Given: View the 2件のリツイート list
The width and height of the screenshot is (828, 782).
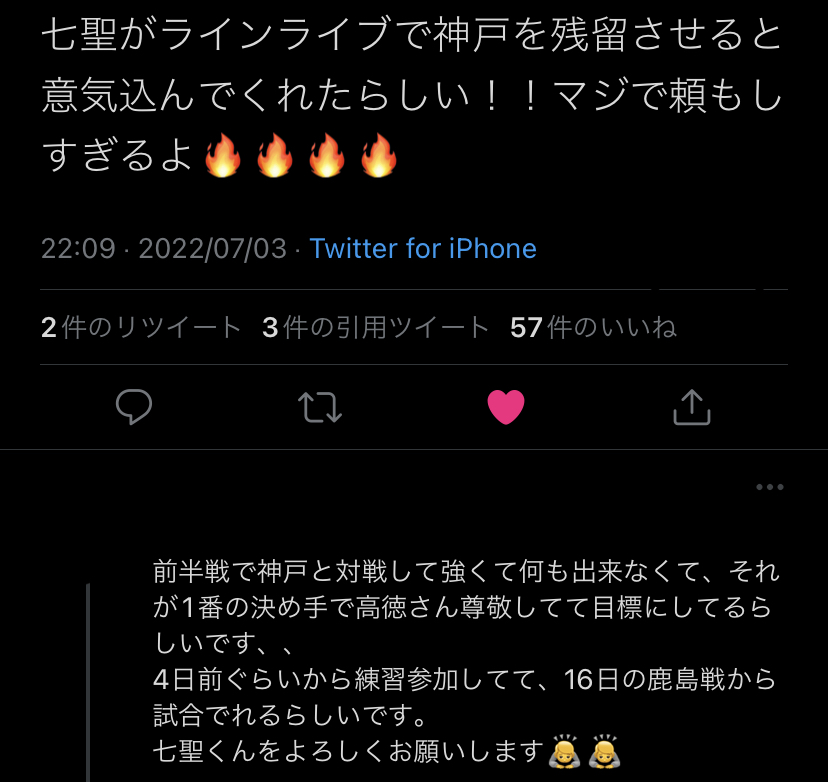Looking at the screenshot, I should pyautogui.click(x=141, y=327).
